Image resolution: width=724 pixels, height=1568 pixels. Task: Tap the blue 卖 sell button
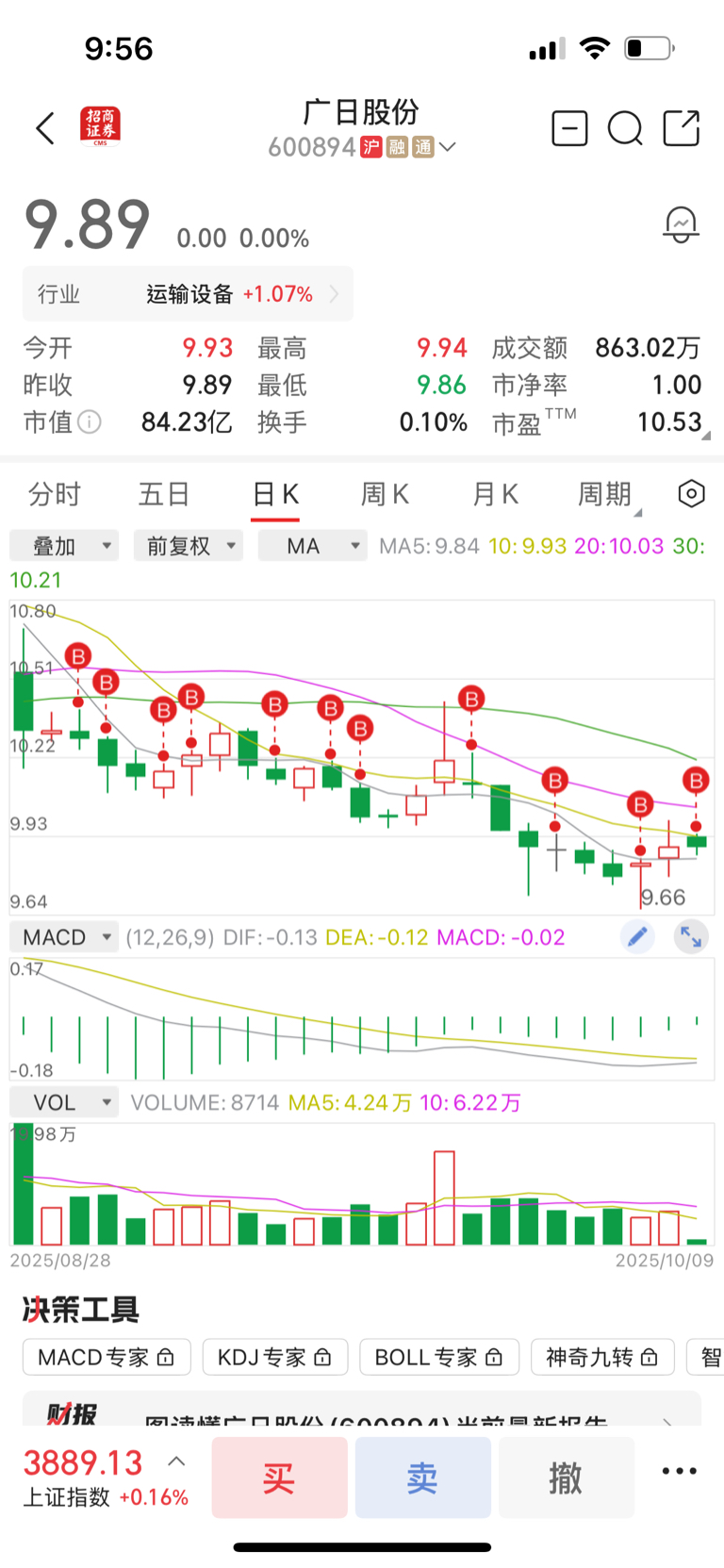(422, 1477)
